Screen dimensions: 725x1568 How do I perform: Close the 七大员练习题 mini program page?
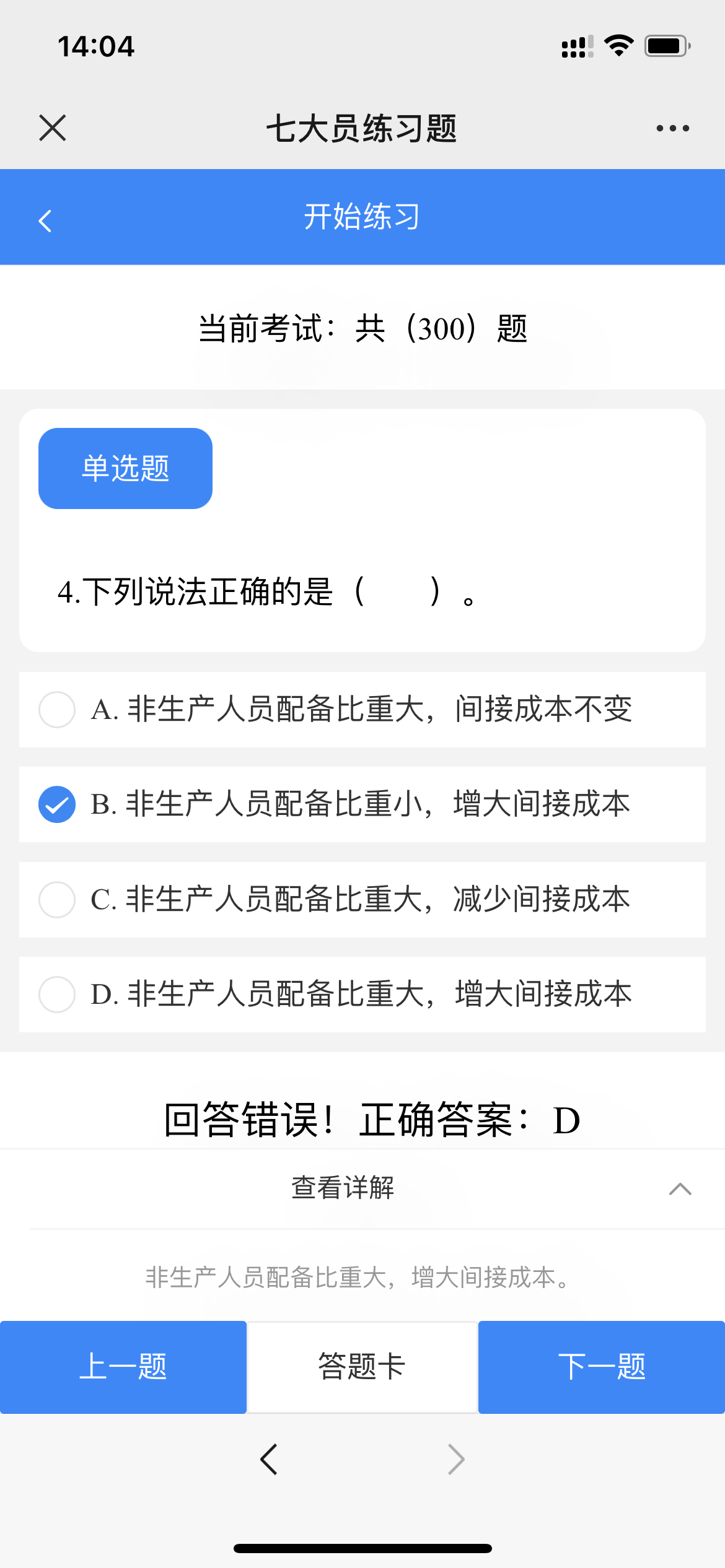pyautogui.click(x=53, y=128)
